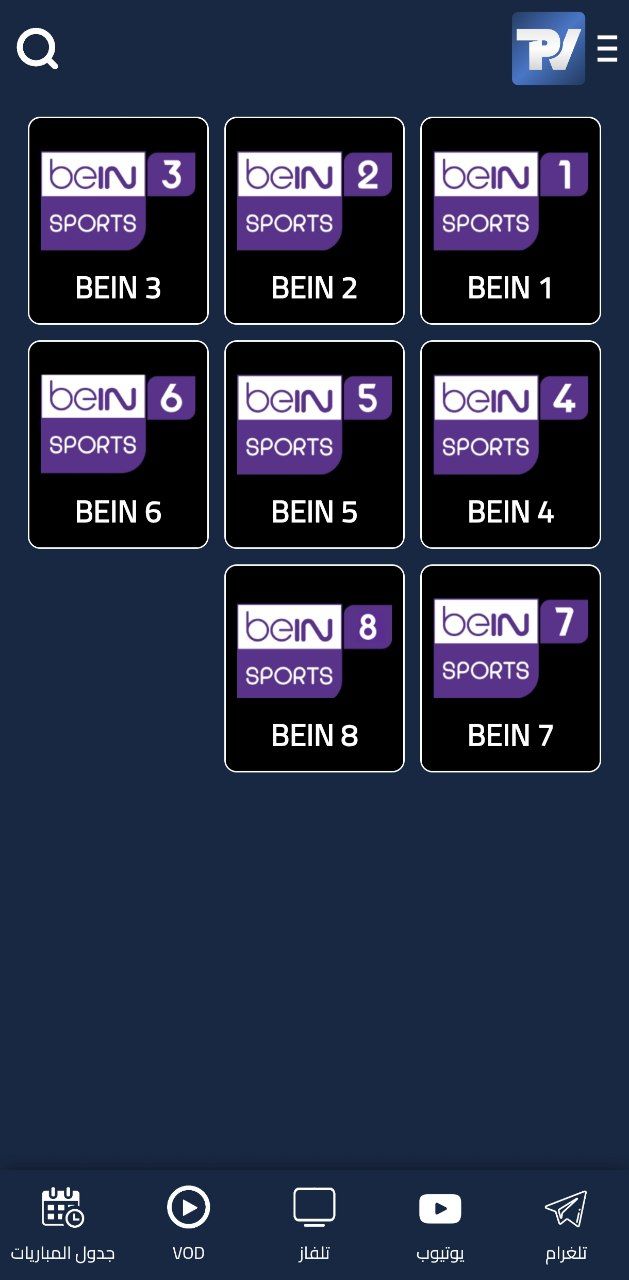Watch the BEIN 4 channel
The width and height of the screenshot is (629, 1280).
click(510, 445)
